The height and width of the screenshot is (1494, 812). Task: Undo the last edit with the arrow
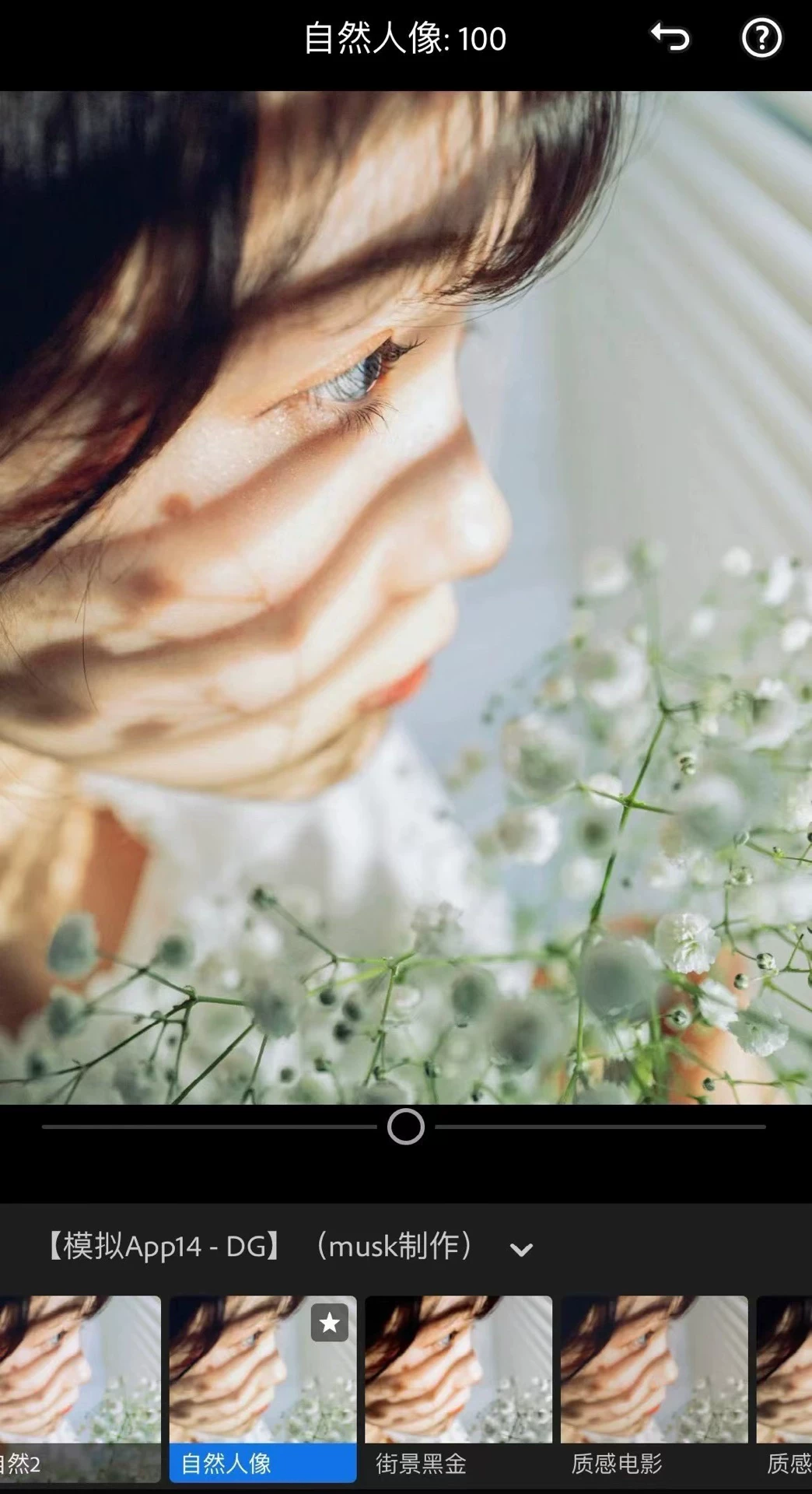click(670, 37)
